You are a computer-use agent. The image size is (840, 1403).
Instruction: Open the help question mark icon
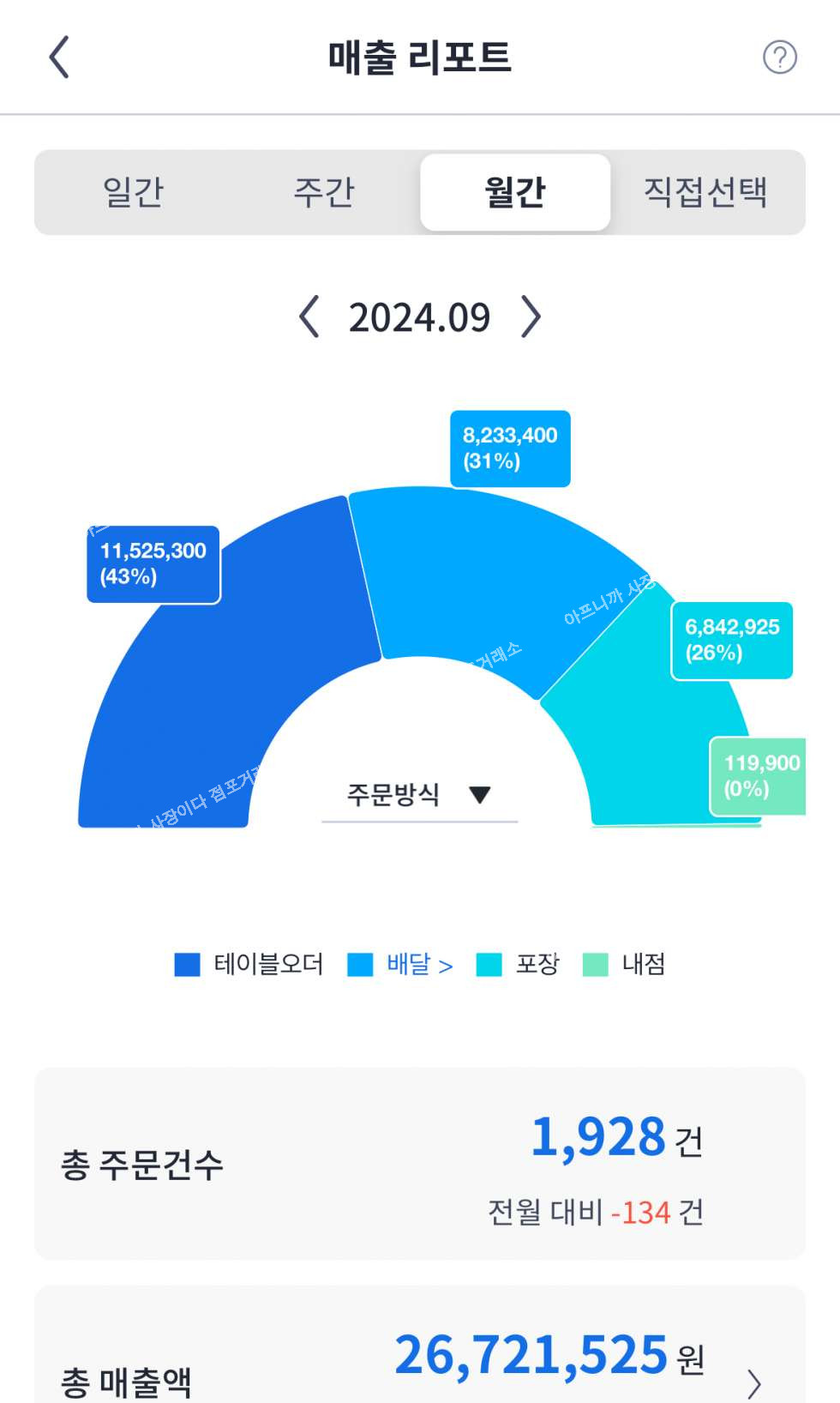(779, 57)
